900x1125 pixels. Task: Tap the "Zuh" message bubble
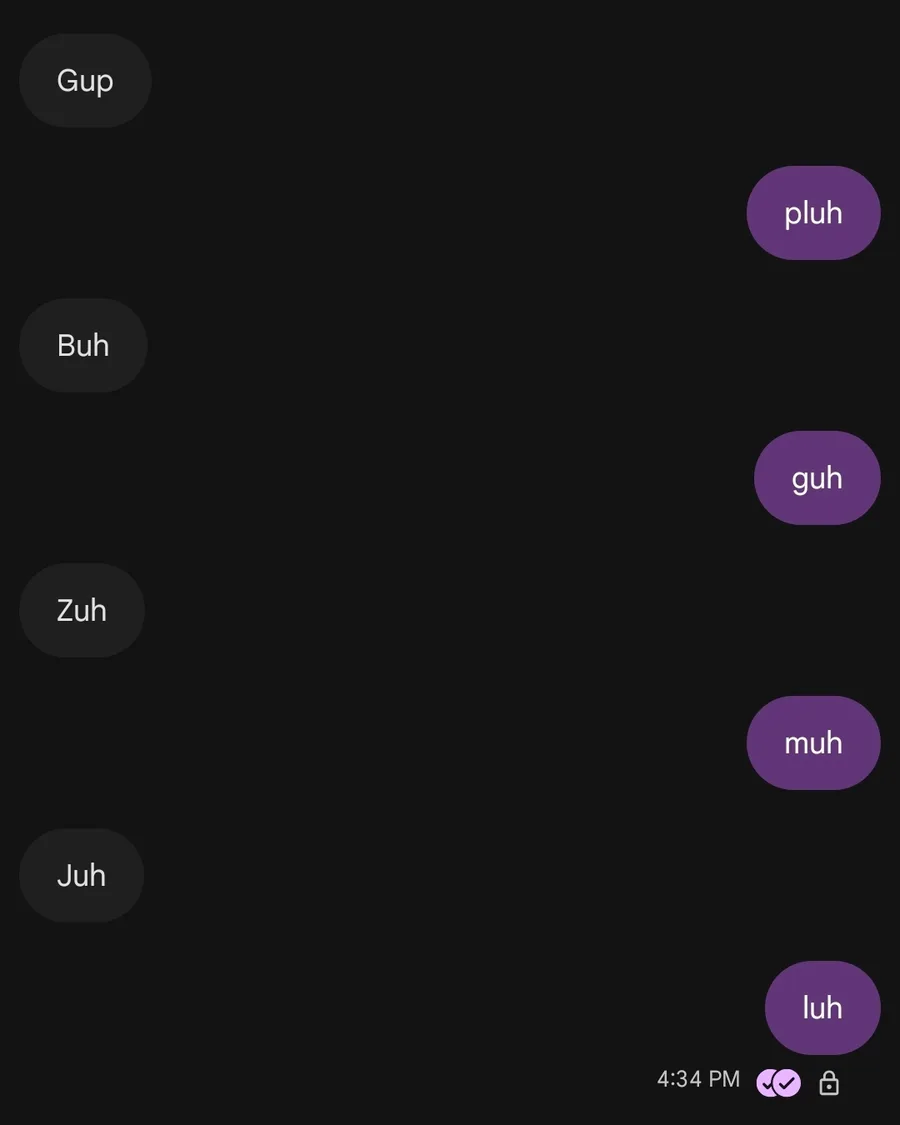[x=82, y=611]
